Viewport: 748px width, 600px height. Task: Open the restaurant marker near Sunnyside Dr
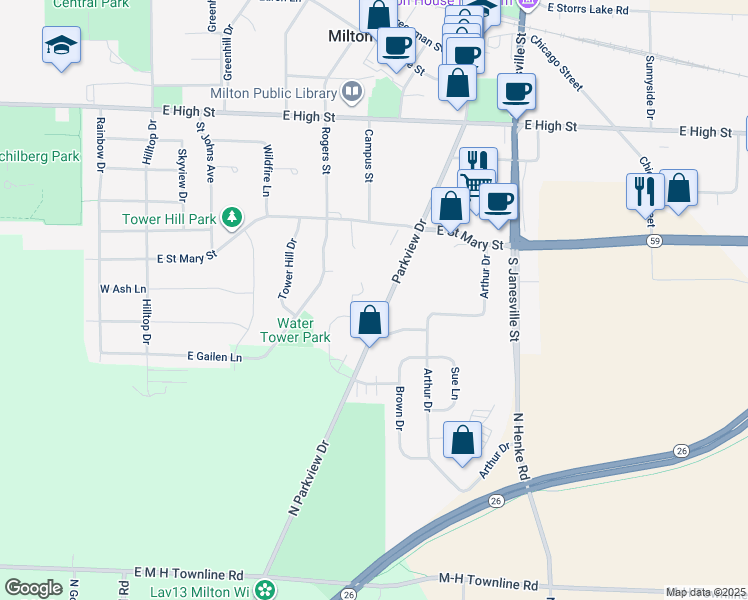(x=645, y=194)
